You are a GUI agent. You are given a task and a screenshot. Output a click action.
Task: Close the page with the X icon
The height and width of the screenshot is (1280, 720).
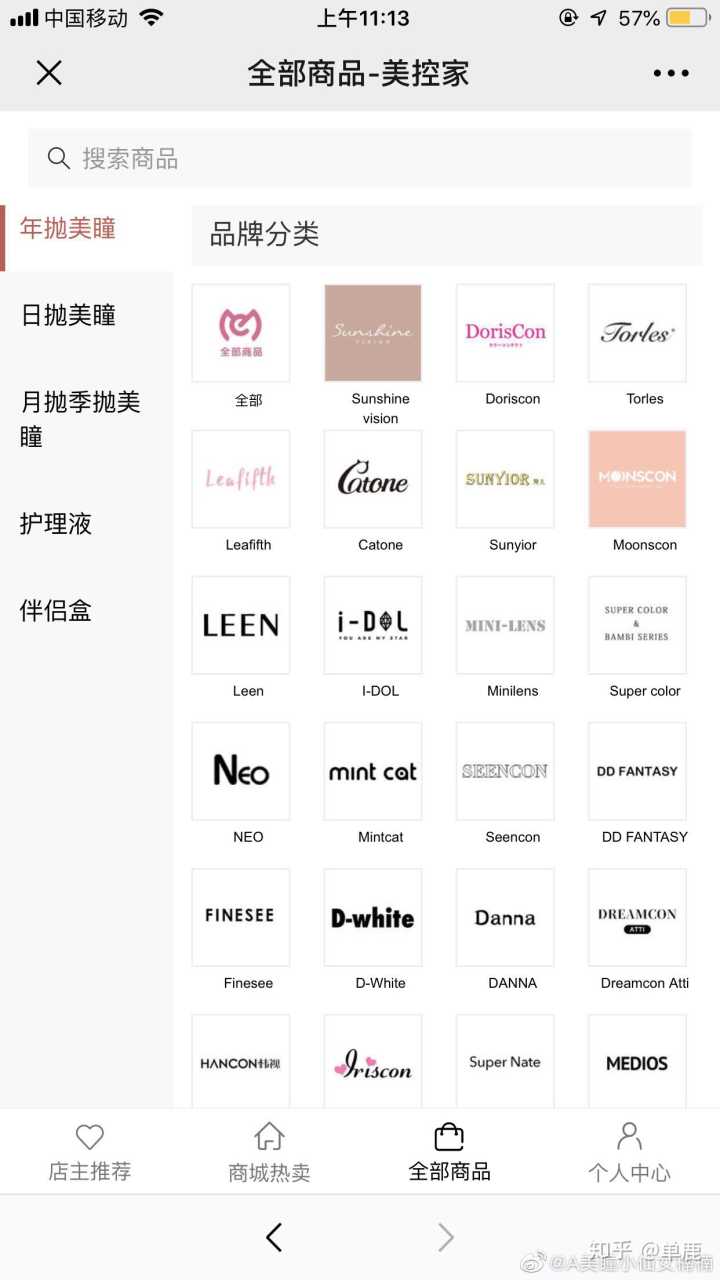click(x=49, y=73)
